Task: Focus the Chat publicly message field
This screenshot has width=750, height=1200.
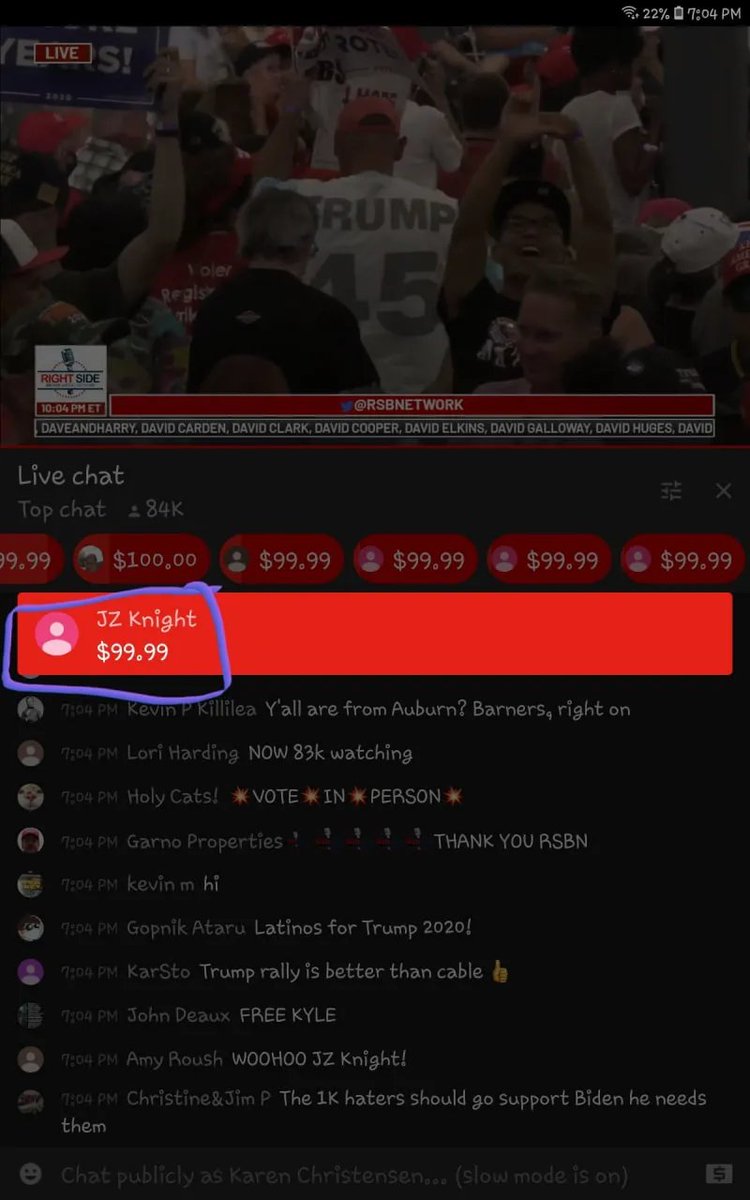Action: (x=345, y=1175)
